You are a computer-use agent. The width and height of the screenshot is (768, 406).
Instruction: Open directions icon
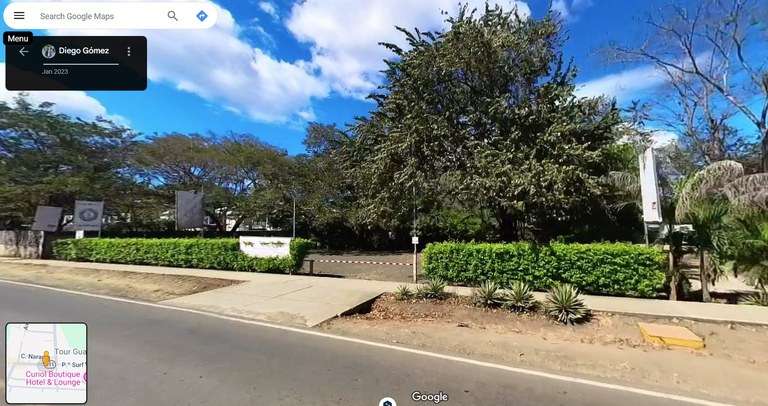pos(201,16)
